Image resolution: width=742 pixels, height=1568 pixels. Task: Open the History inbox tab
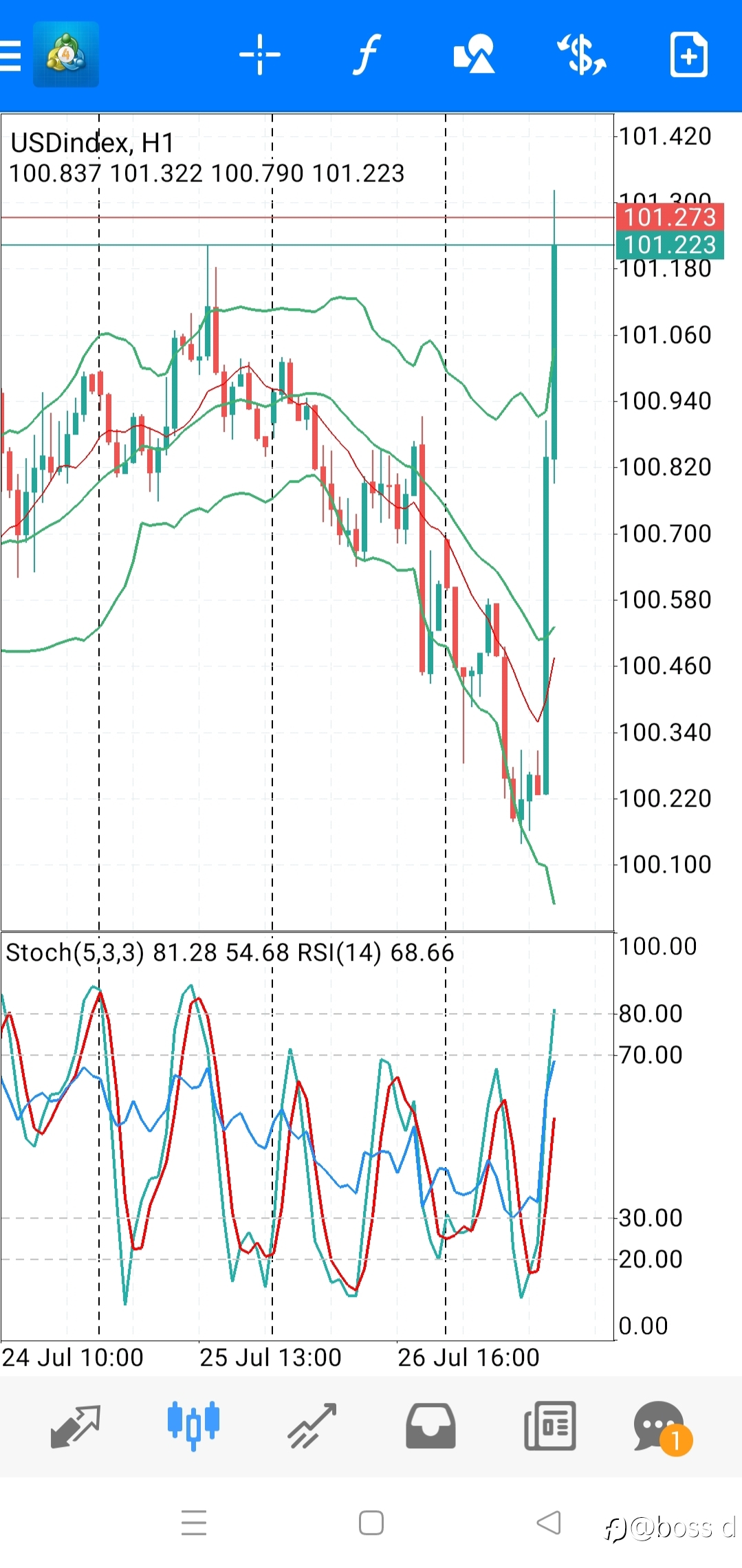430,1426
